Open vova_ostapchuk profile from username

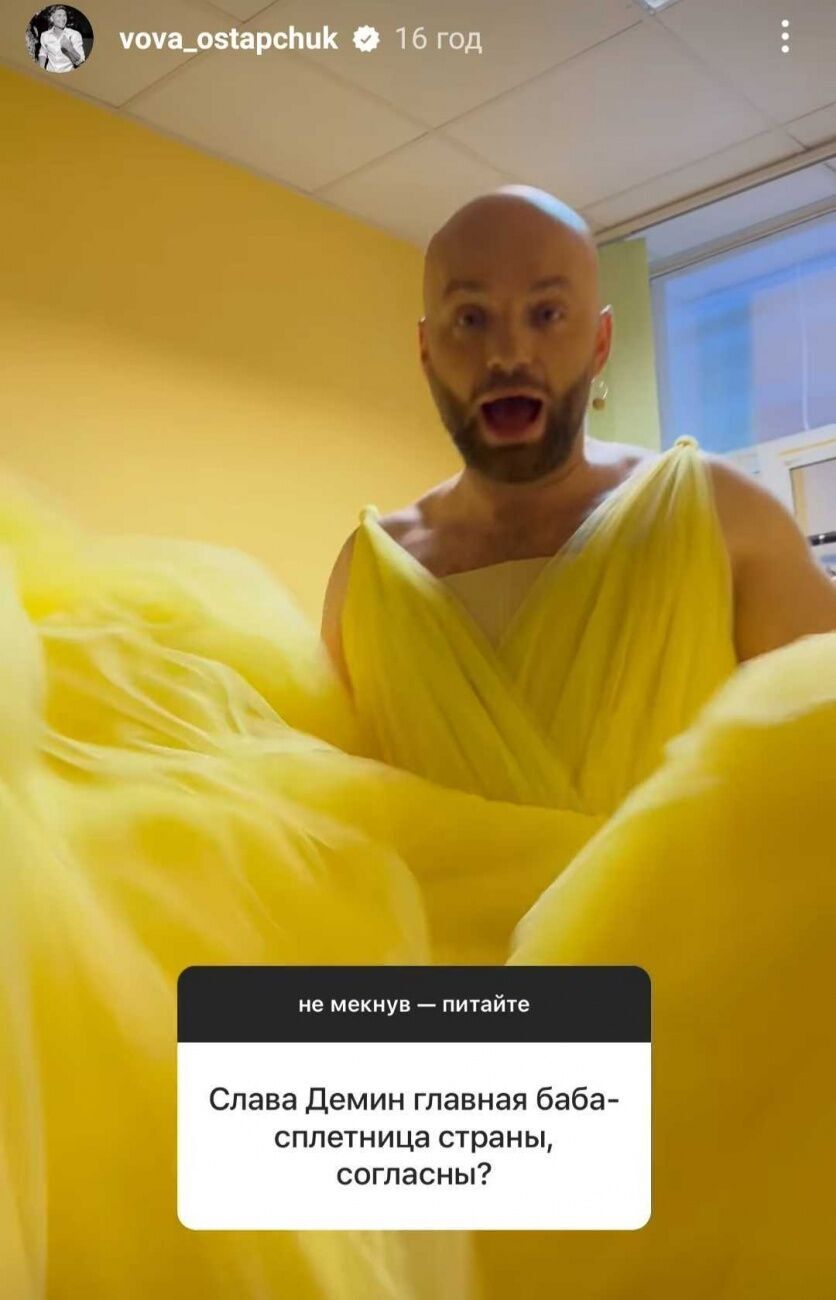[x=228, y=39]
